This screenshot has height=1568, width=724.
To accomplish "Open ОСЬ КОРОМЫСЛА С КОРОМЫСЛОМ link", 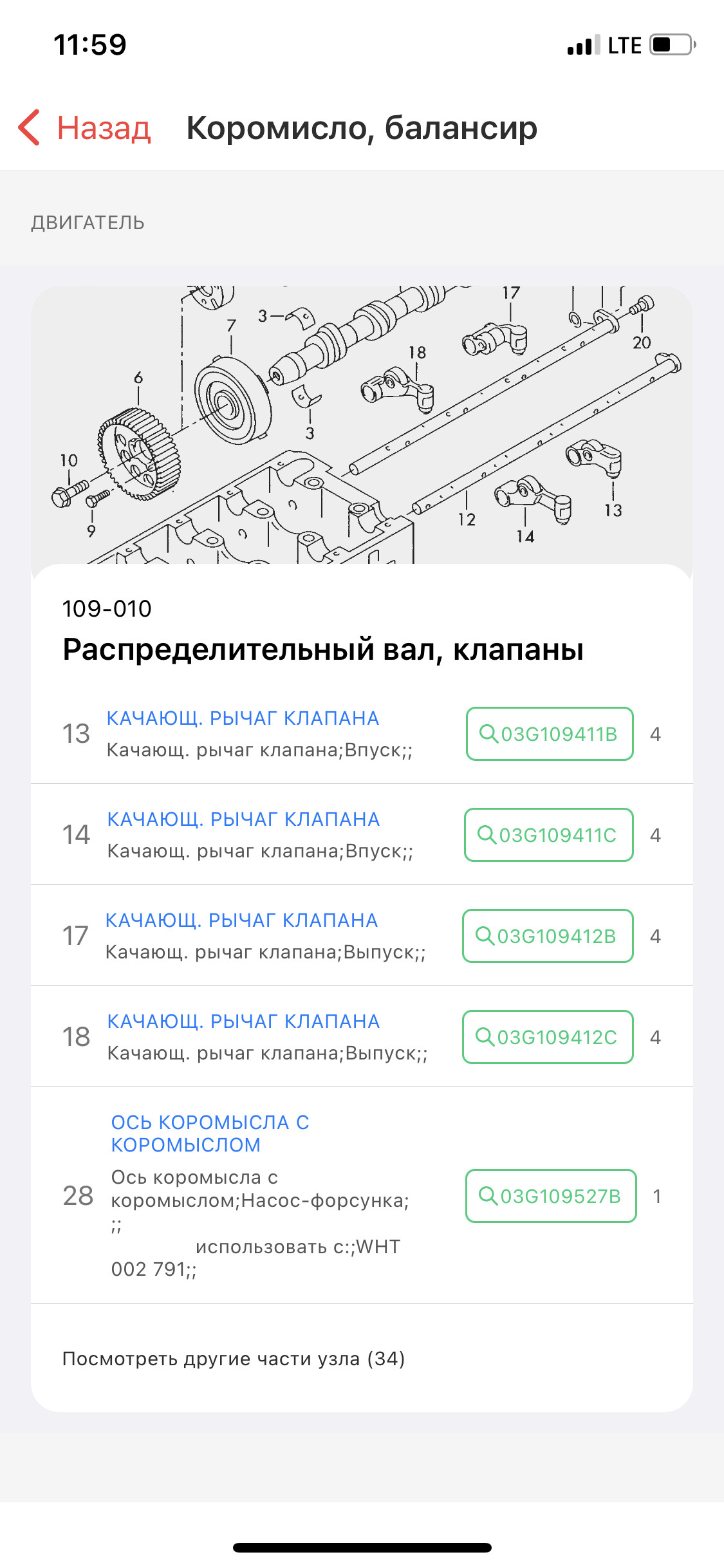I will (210, 1134).
